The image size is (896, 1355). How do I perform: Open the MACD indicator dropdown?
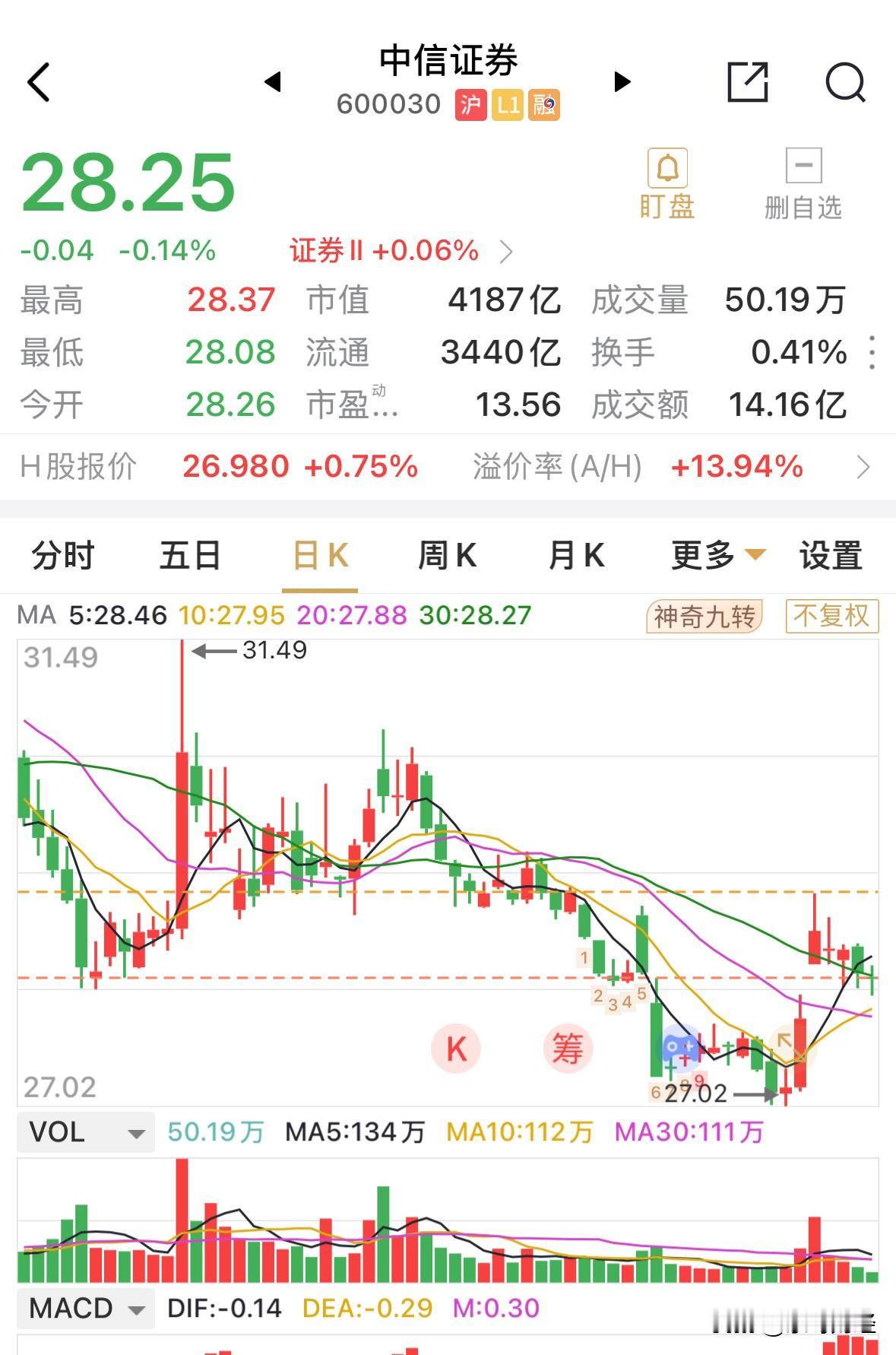(x=85, y=1308)
